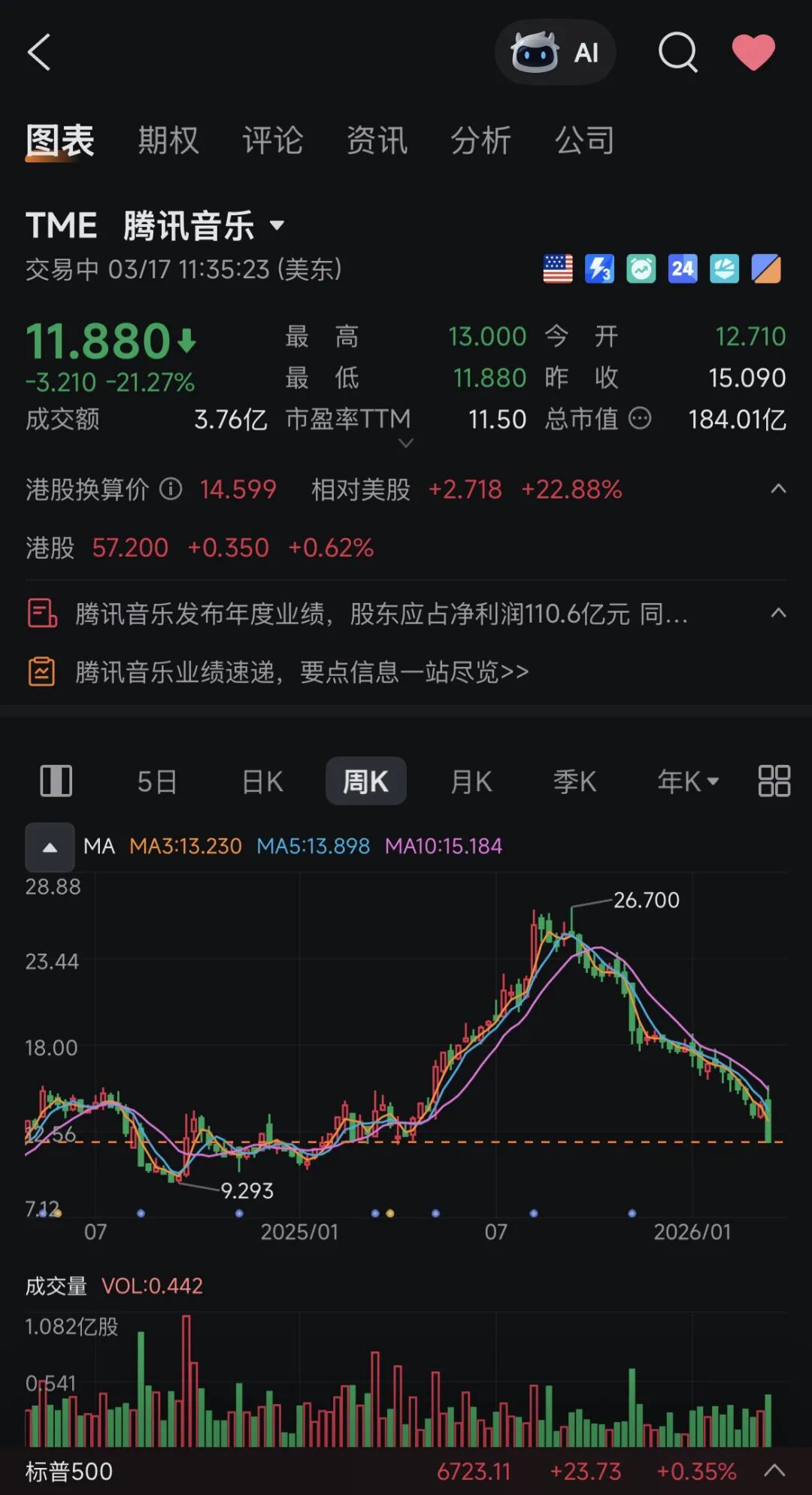Screen dimensions: 812x1495
Task: Expand more quote details below 市盈率TTM
Action: tap(405, 444)
